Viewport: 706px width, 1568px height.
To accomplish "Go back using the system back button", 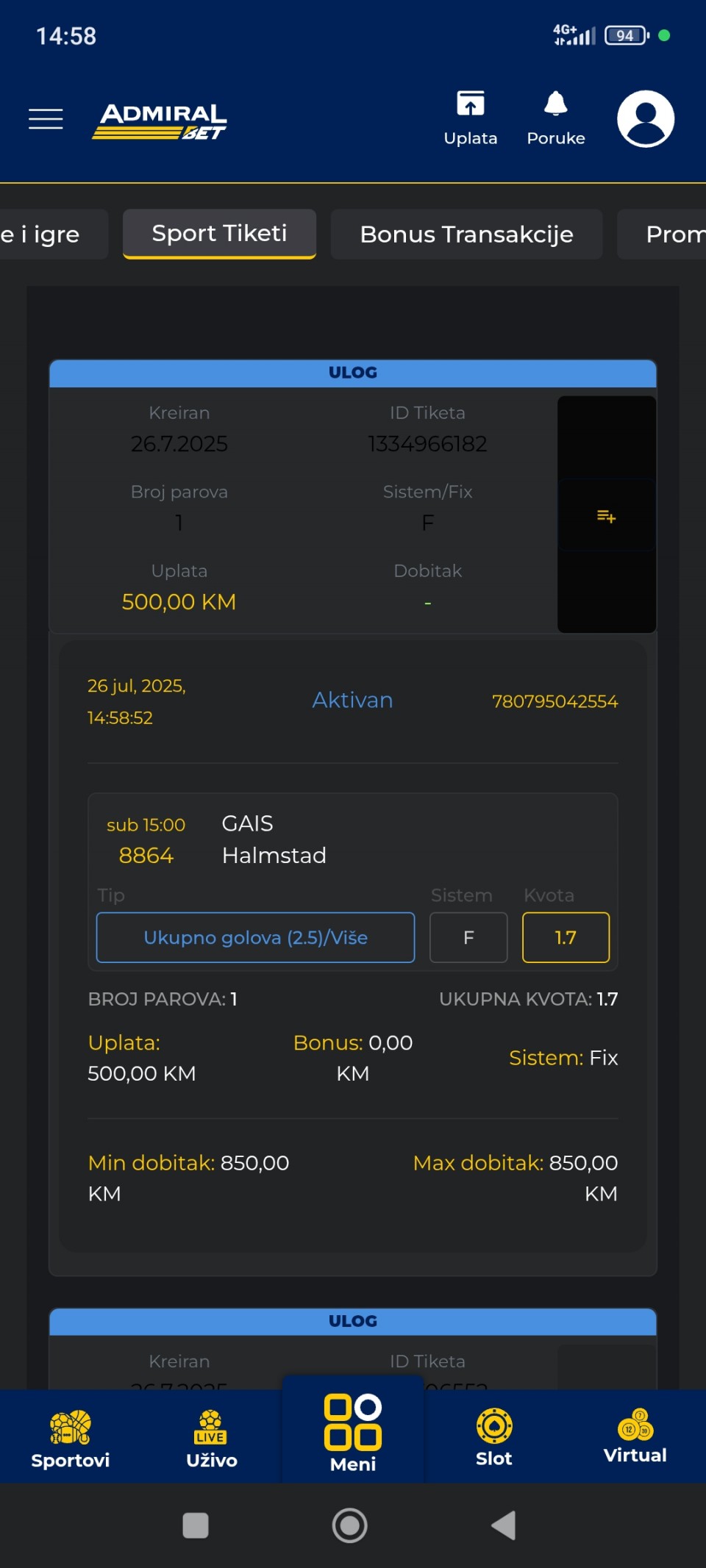I will [504, 1525].
